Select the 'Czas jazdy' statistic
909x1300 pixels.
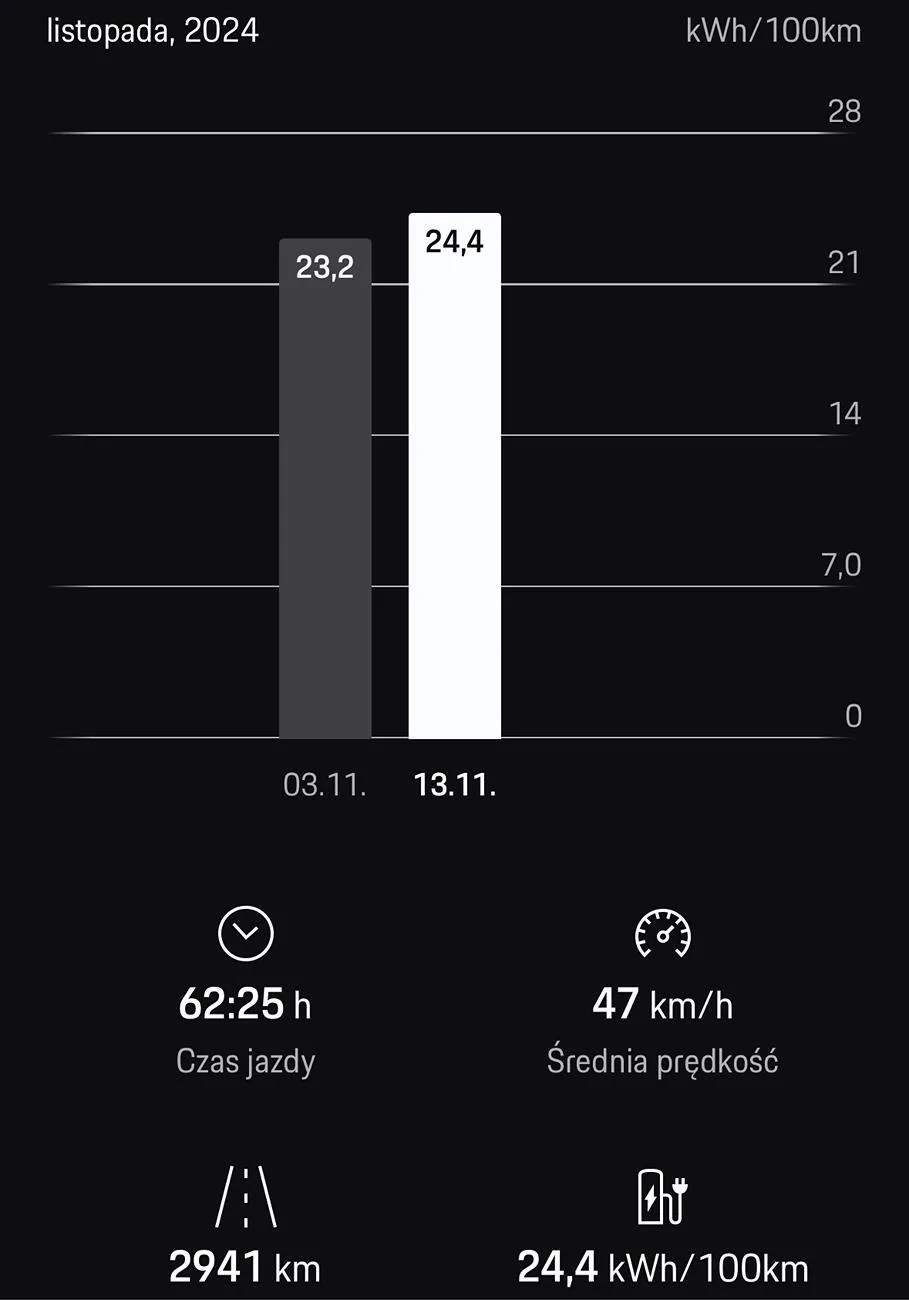click(245, 1060)
